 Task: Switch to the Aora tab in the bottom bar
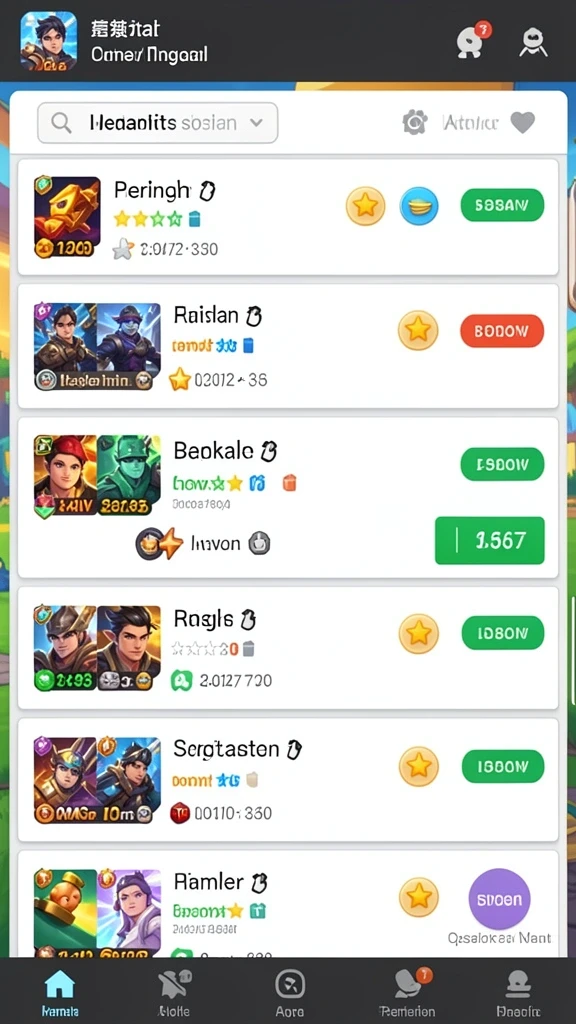click(289, 991)
